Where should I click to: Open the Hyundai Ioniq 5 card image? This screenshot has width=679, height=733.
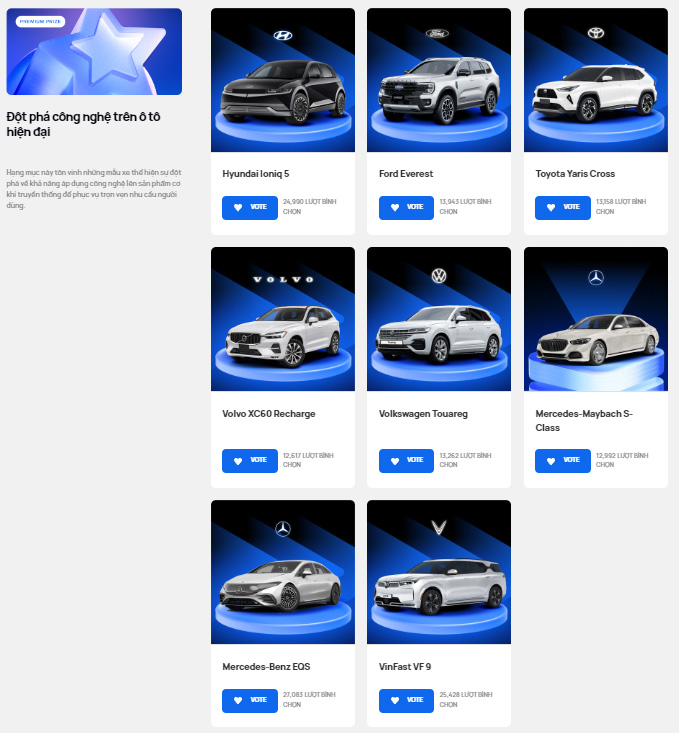tap(283, 80)
